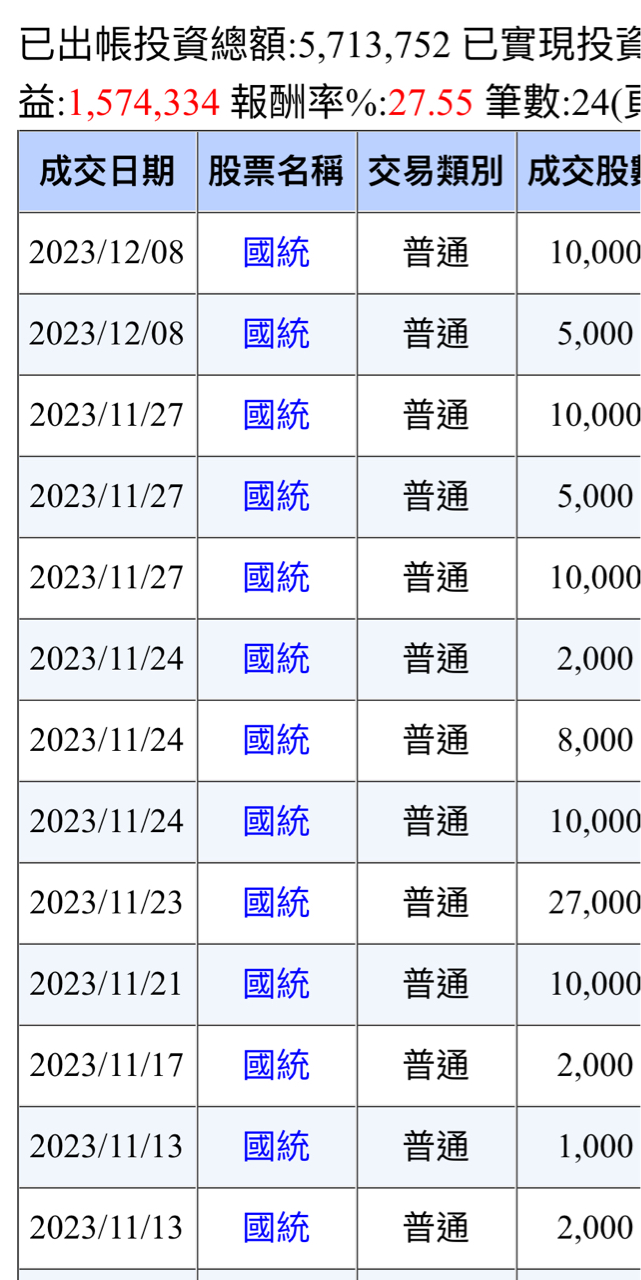This screenshot has height=1280, width=641.
Task: Tap 國統 in 2023/11/24 row with 2,000 shares
Action: (276, 659)
